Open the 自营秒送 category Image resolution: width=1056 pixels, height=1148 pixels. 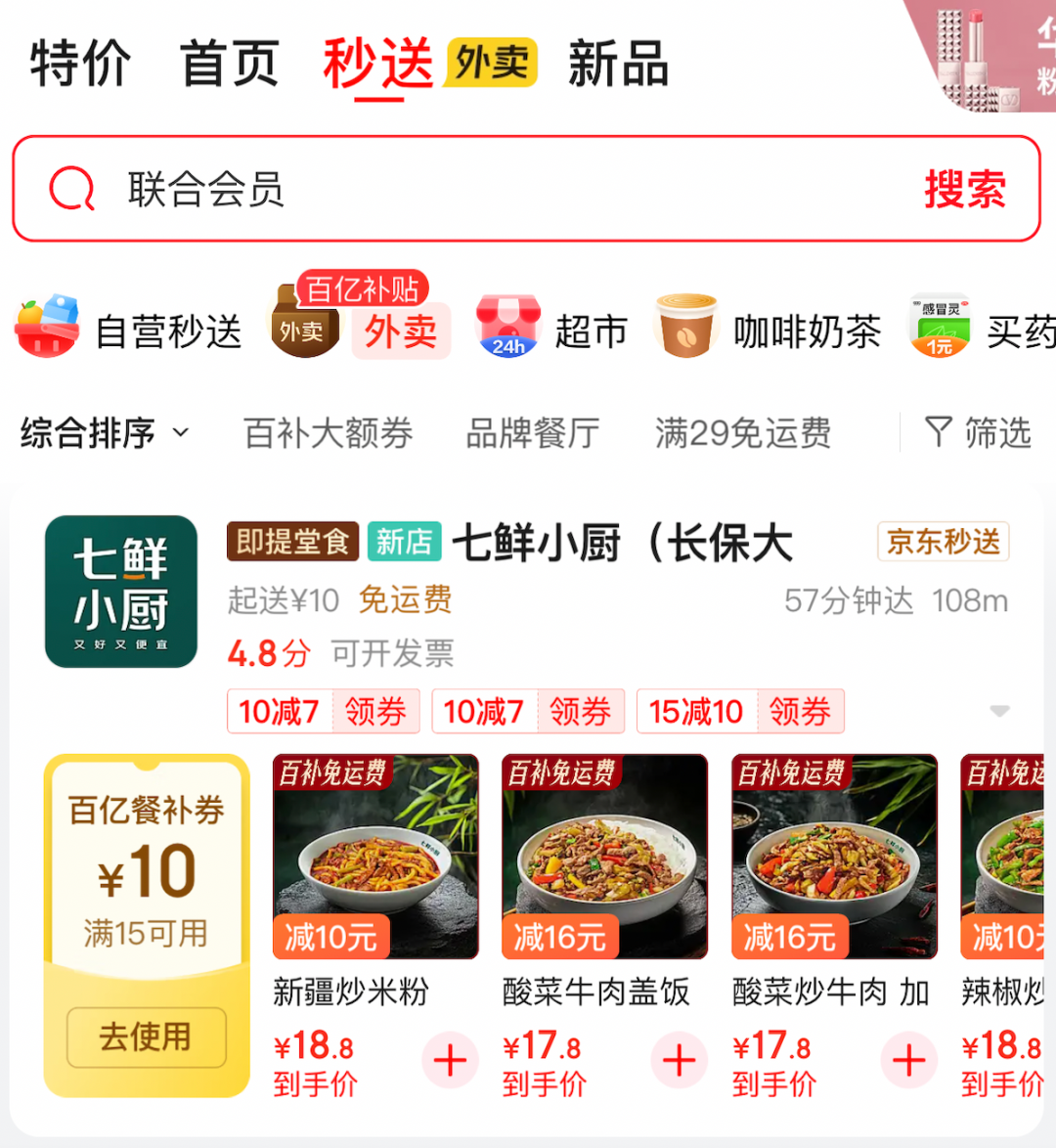[129, 331]
